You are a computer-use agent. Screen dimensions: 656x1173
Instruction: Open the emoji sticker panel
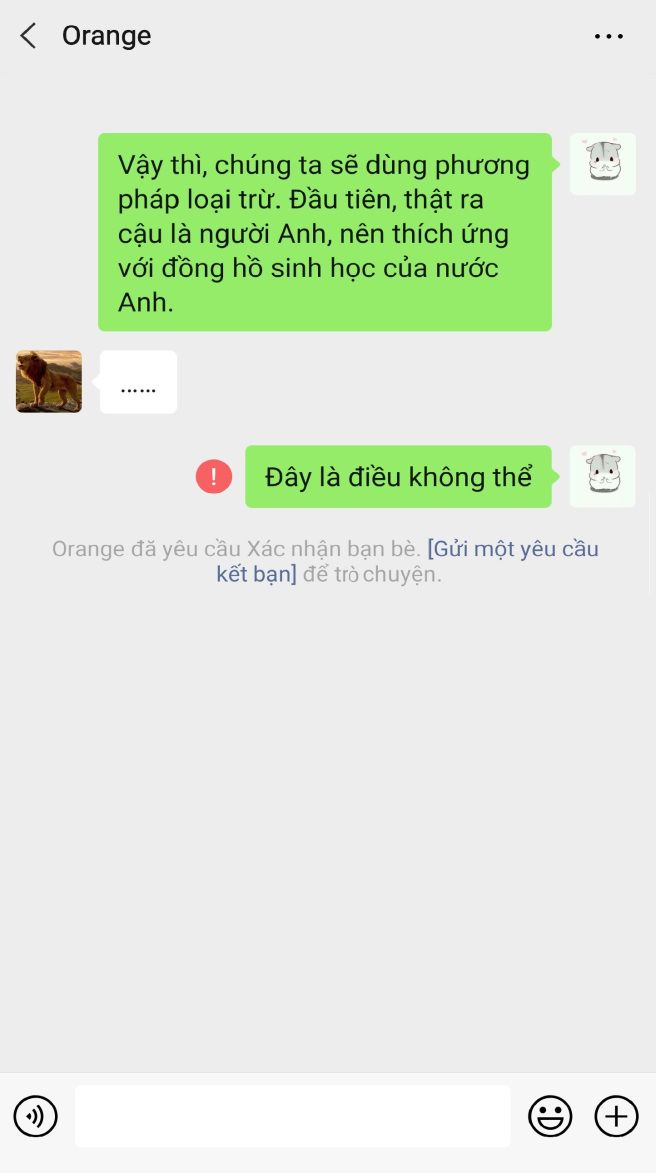[x=550, y=1116]
